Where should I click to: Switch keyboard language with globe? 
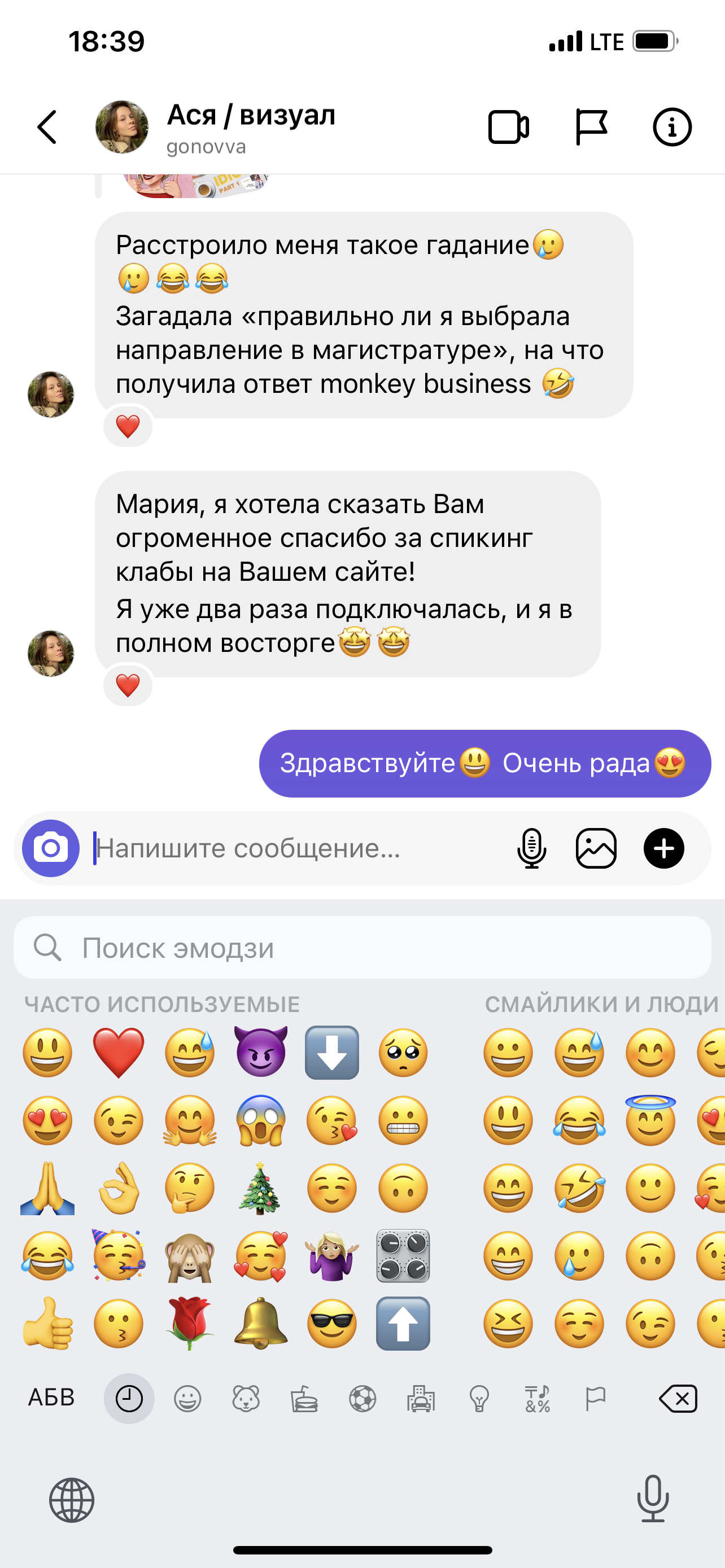click(72, 1500)
